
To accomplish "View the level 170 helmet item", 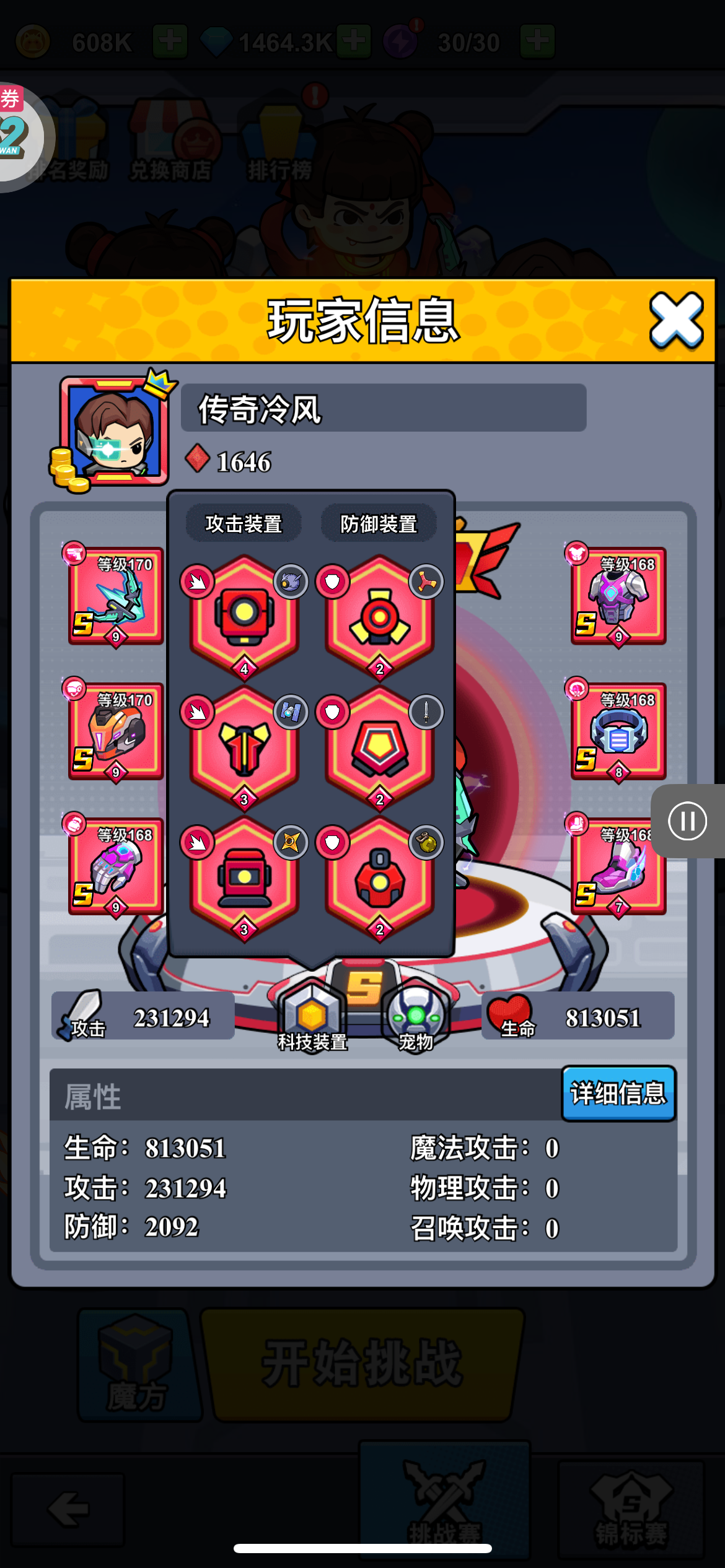I will tap(116, 731).
